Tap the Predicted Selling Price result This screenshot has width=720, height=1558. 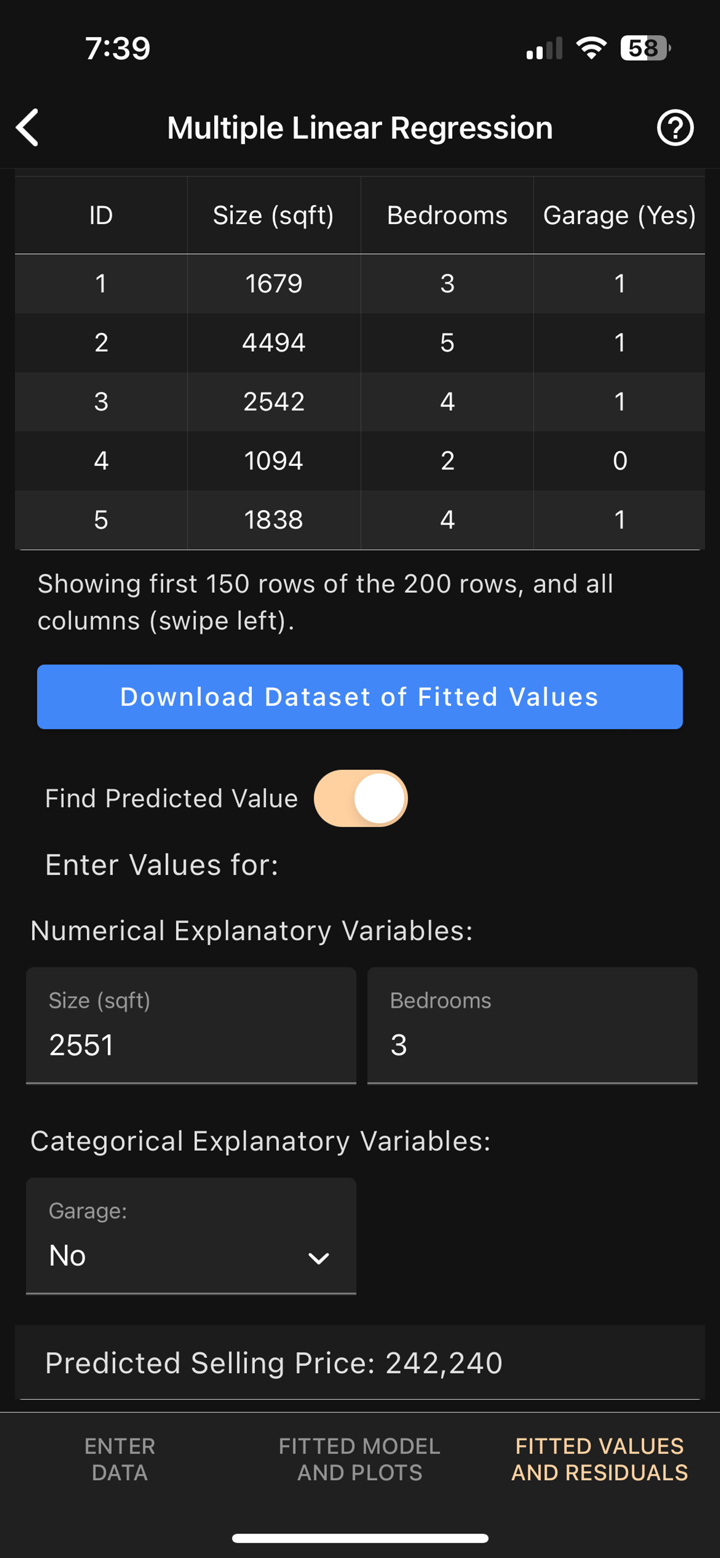[272, 1362]
